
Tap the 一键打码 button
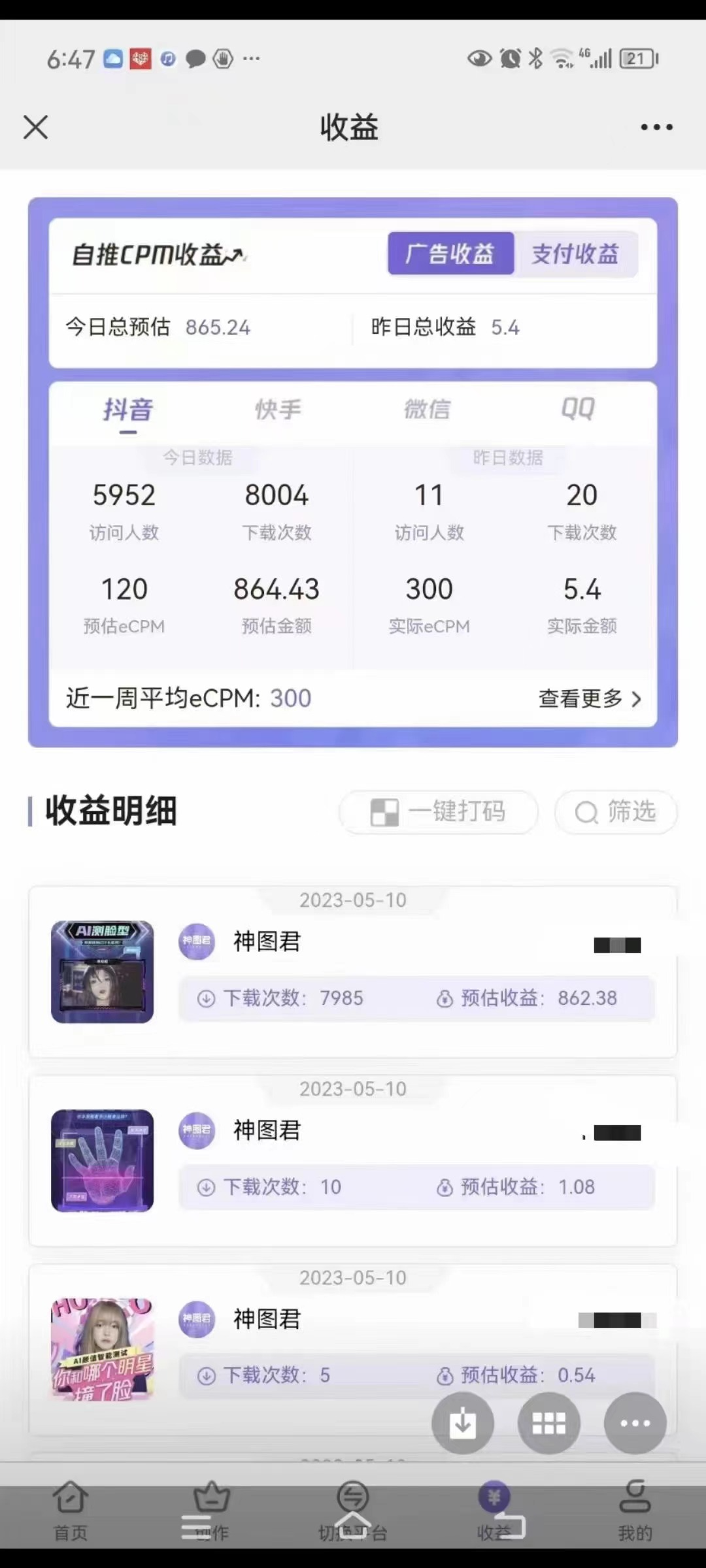tap(438, 812)
